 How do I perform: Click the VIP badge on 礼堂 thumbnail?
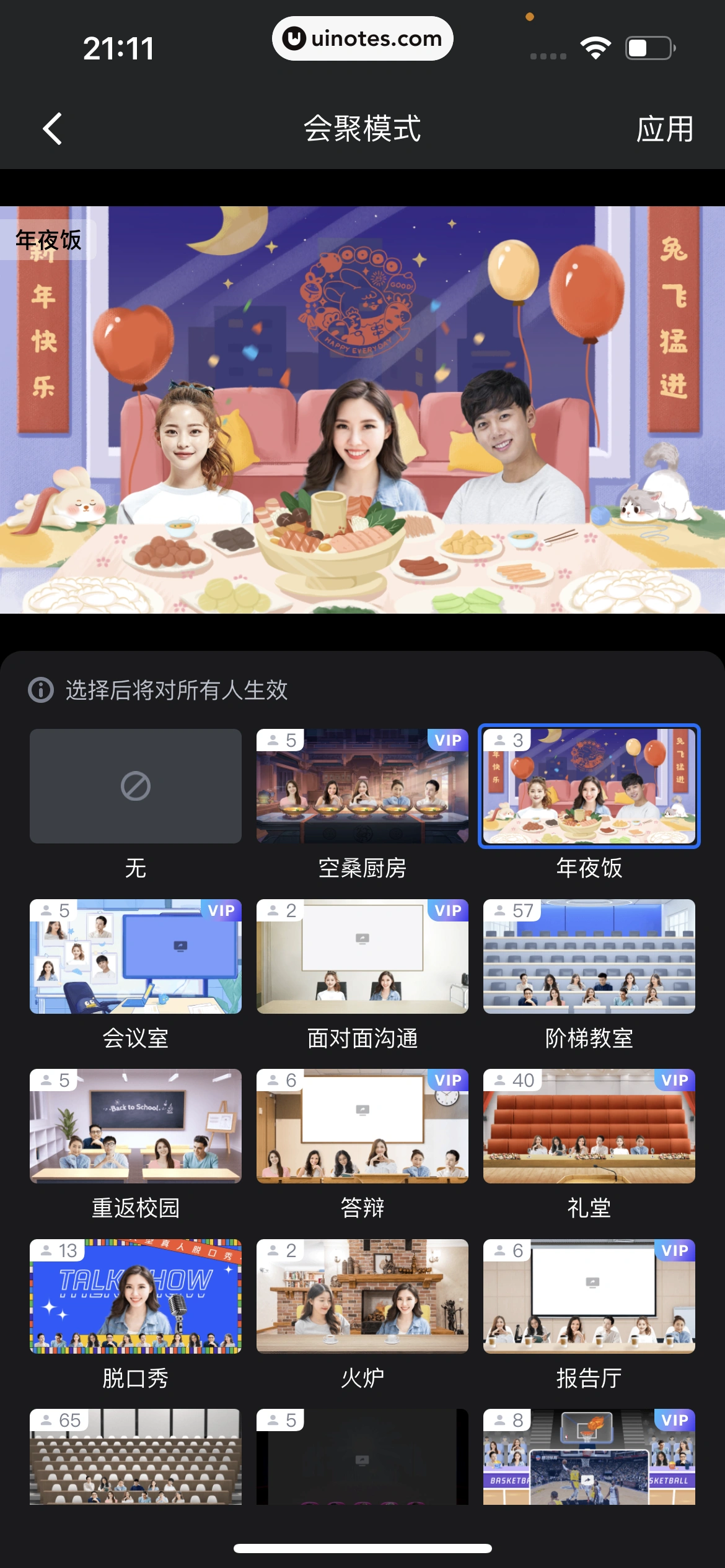[674, 1080]
